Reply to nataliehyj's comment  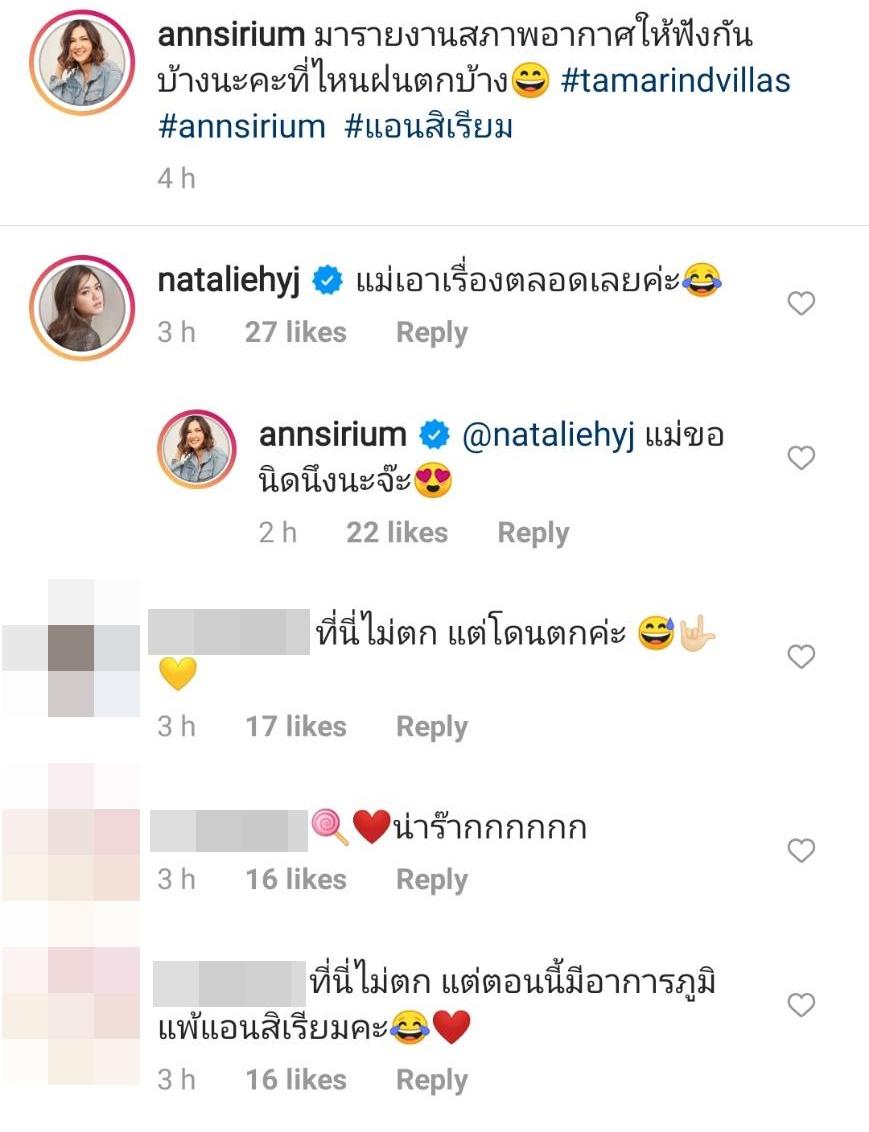coord(431,332)
